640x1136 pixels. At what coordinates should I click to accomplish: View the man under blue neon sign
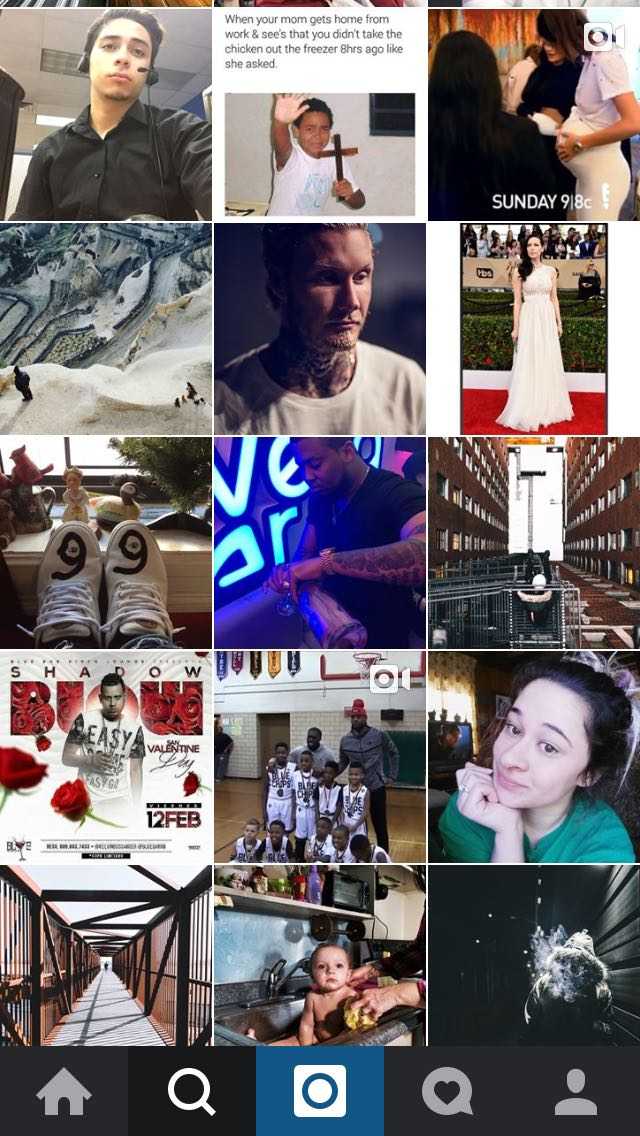click(320, 542)
